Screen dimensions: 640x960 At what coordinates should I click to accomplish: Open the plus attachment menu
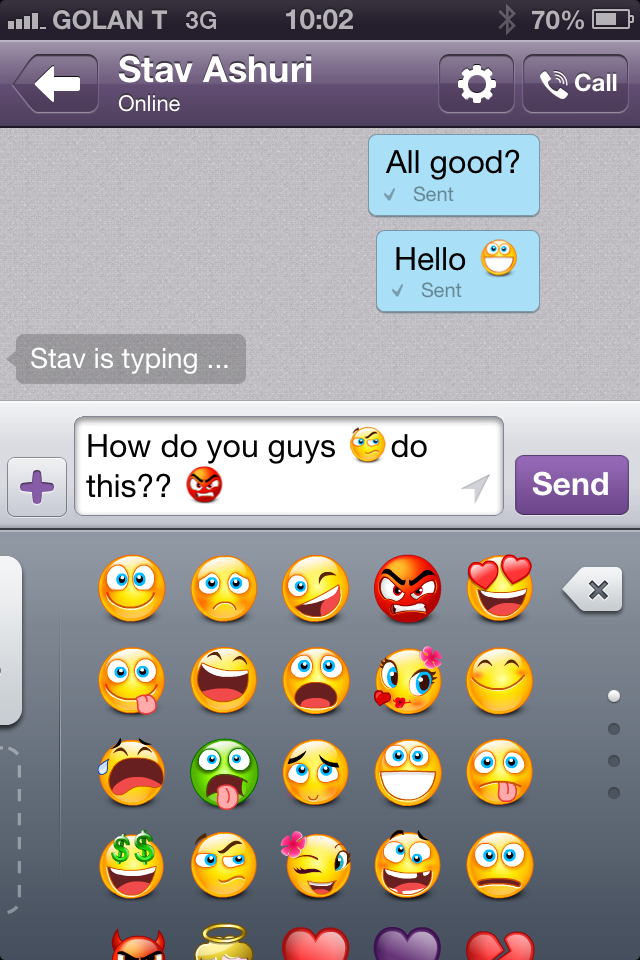(x=37, y=488)
